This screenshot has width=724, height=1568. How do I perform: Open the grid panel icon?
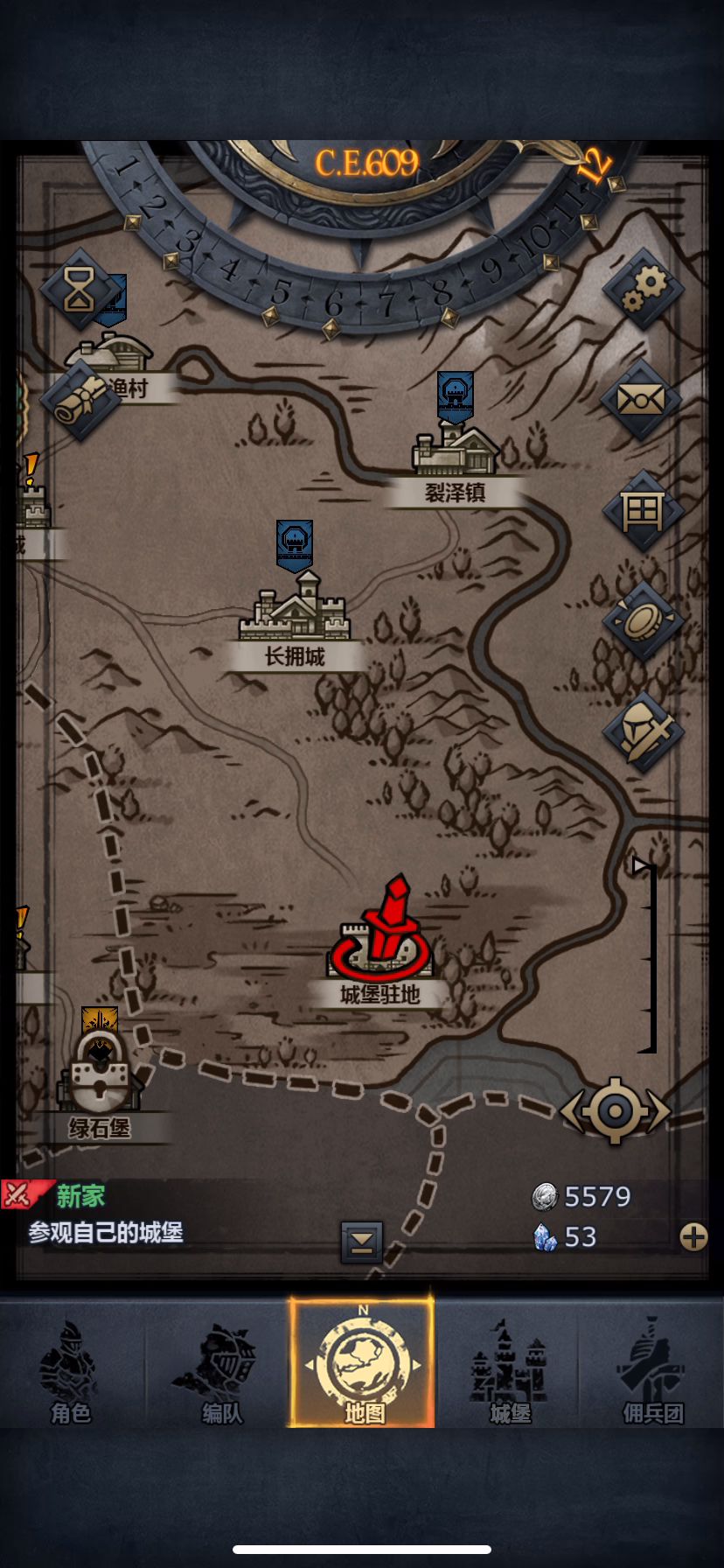(643, 510)
